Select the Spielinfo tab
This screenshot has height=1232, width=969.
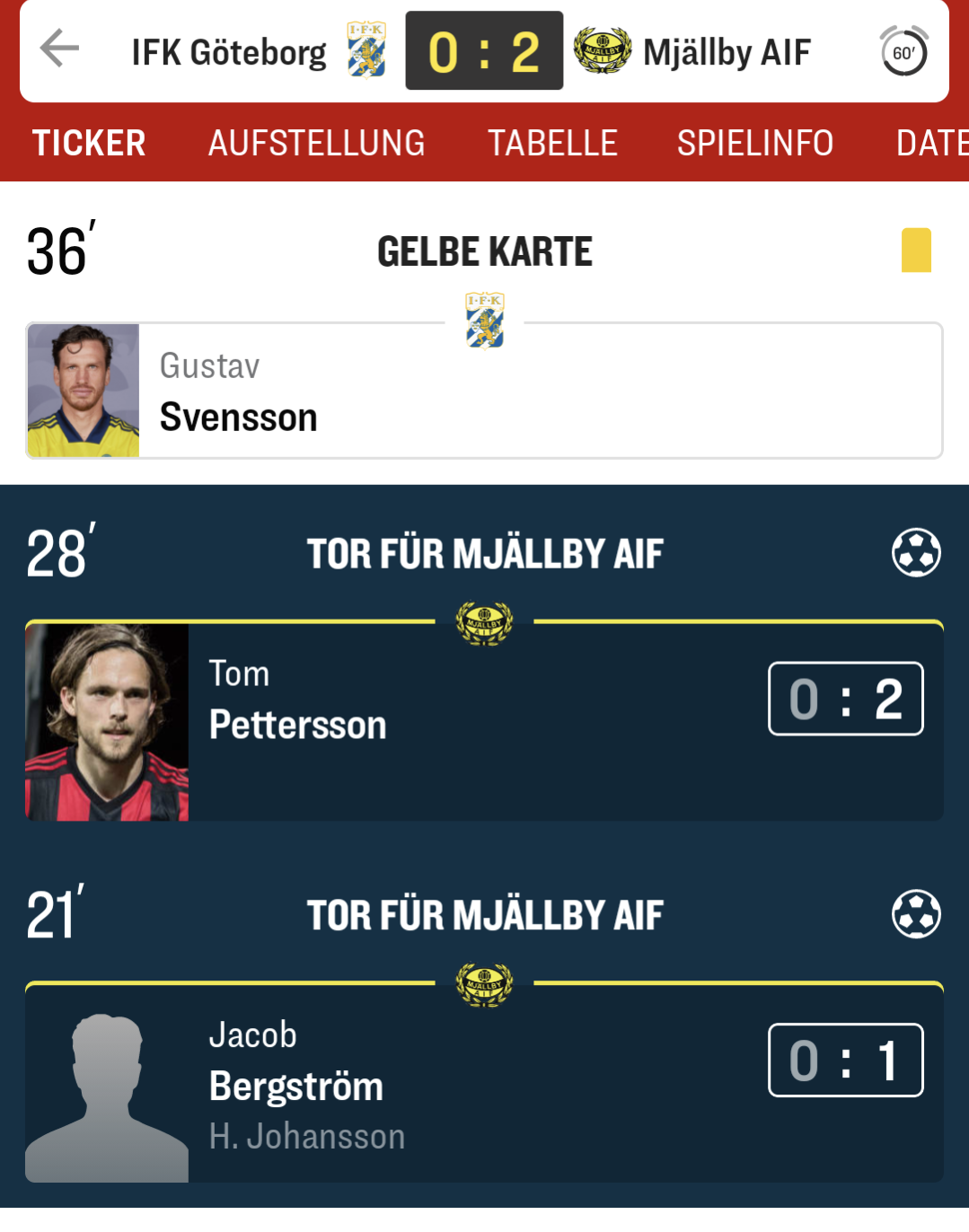[754, 144]
